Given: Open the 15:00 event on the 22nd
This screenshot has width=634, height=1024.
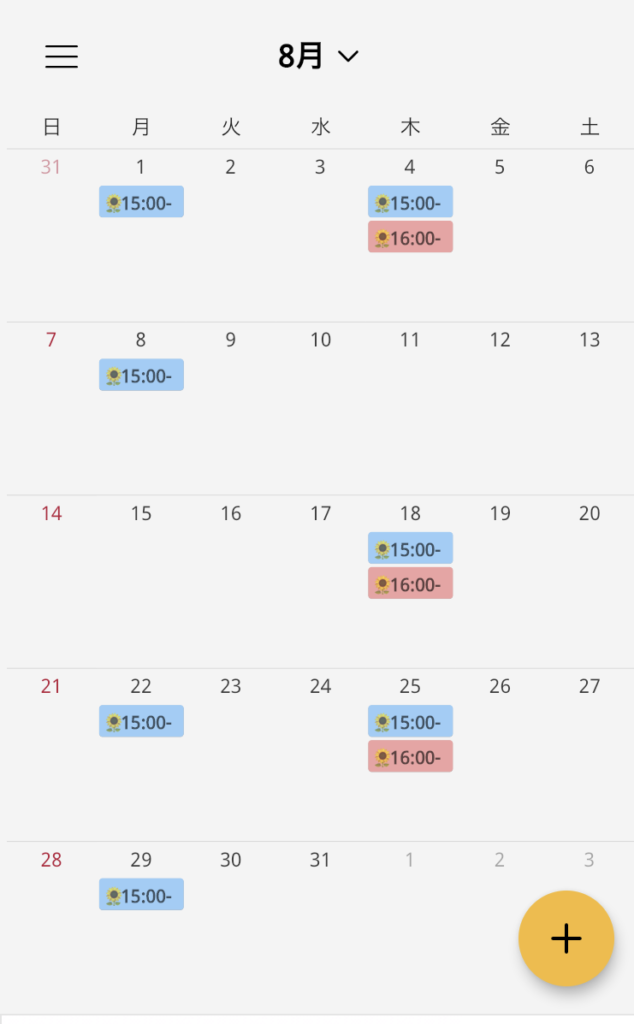Looking at the screenshot, I should pos(141,721).
